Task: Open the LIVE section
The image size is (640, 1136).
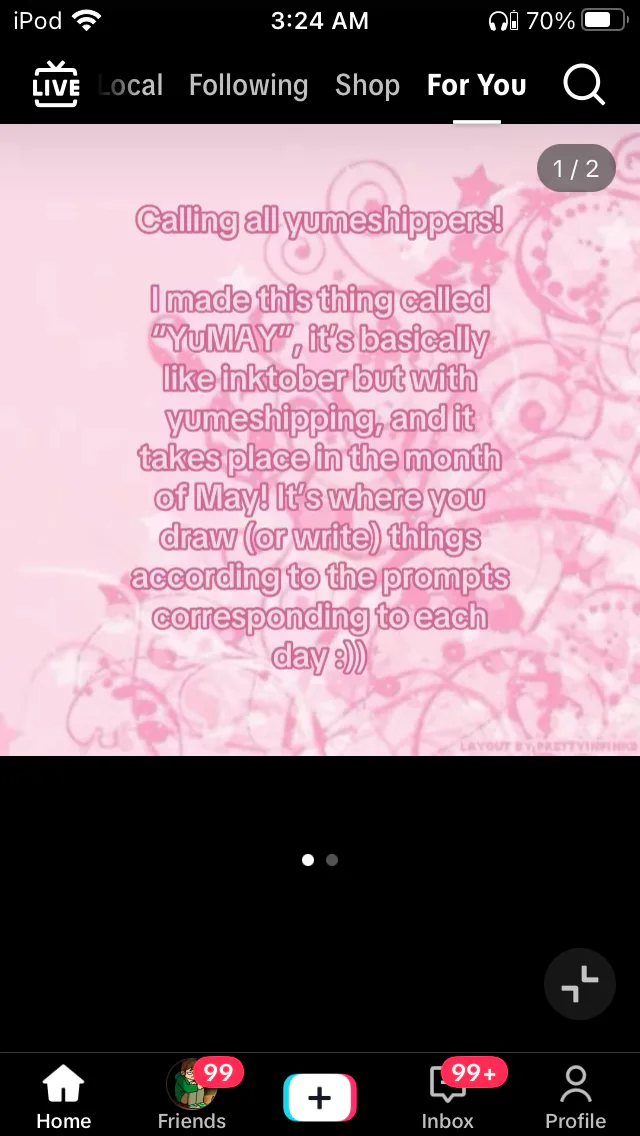Action: point(56,85)
